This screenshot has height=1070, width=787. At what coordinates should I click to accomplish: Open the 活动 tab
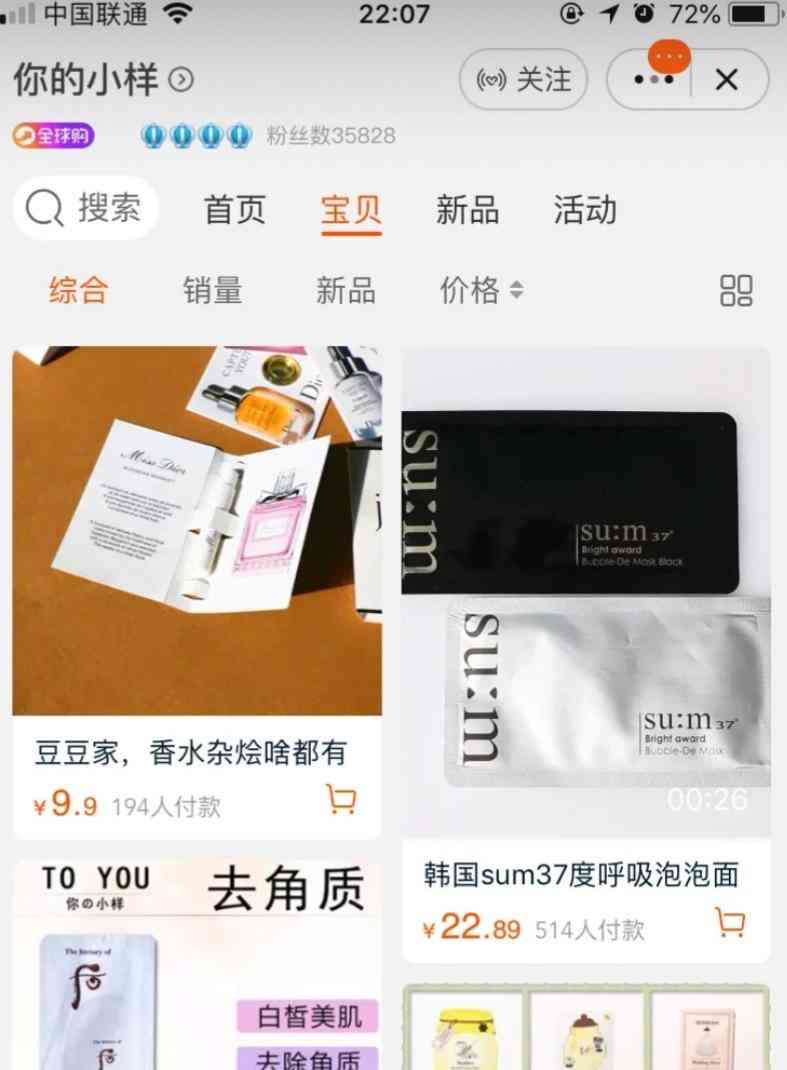point(585,210)
